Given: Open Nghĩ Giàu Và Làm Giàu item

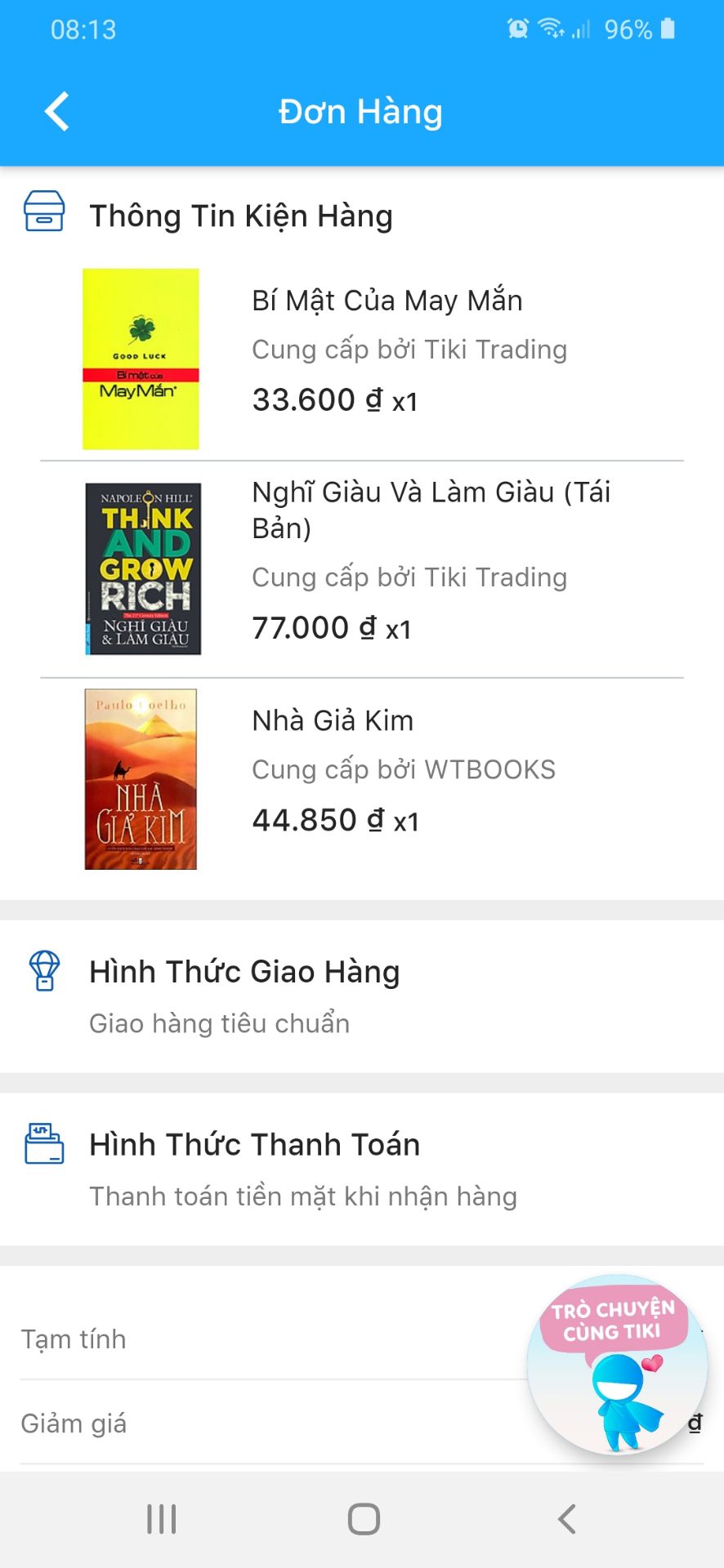Looking at the screenshot, I should (431, 510).
